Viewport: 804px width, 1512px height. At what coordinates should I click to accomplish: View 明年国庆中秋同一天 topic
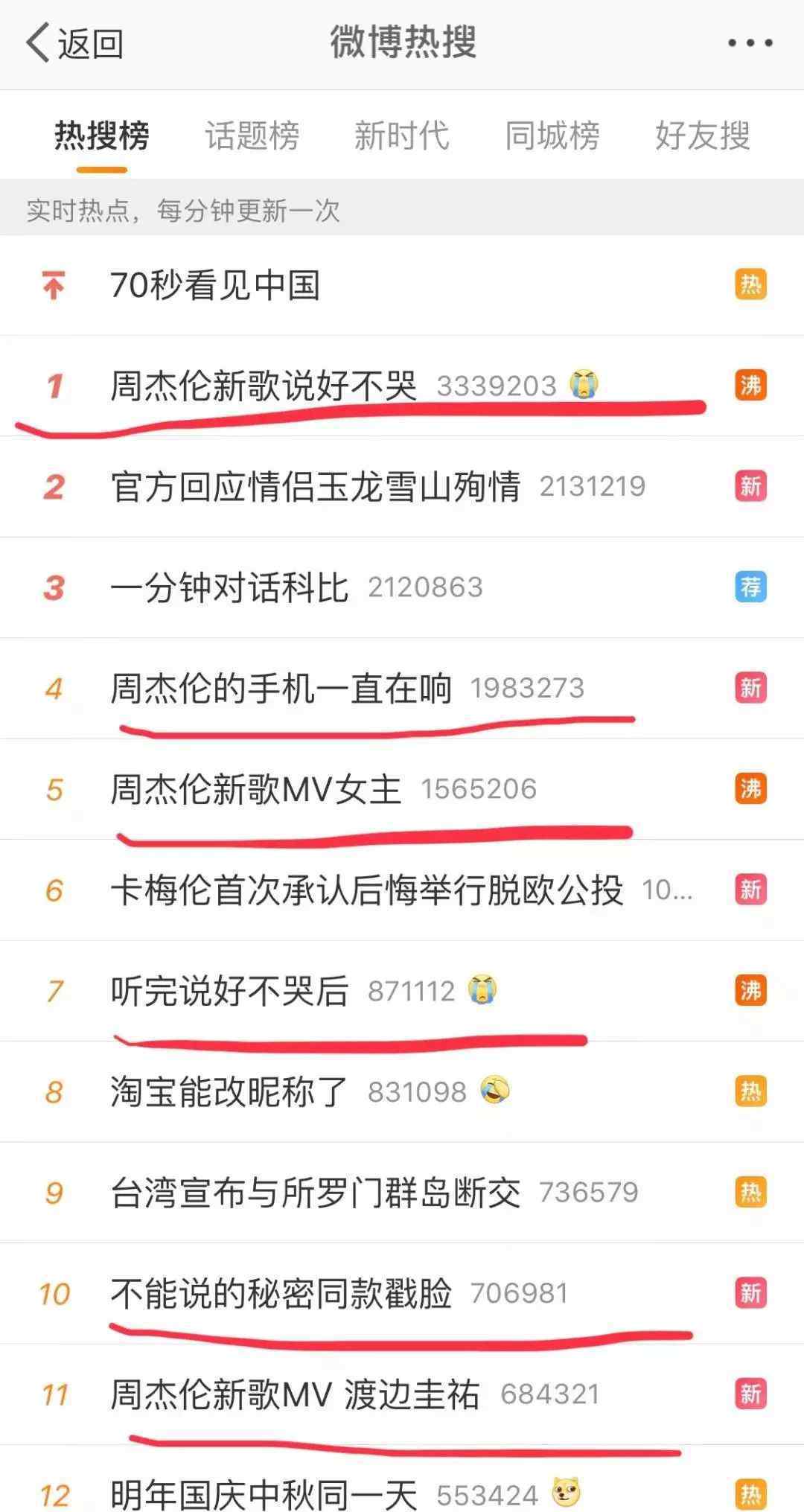coord(402,1479)
